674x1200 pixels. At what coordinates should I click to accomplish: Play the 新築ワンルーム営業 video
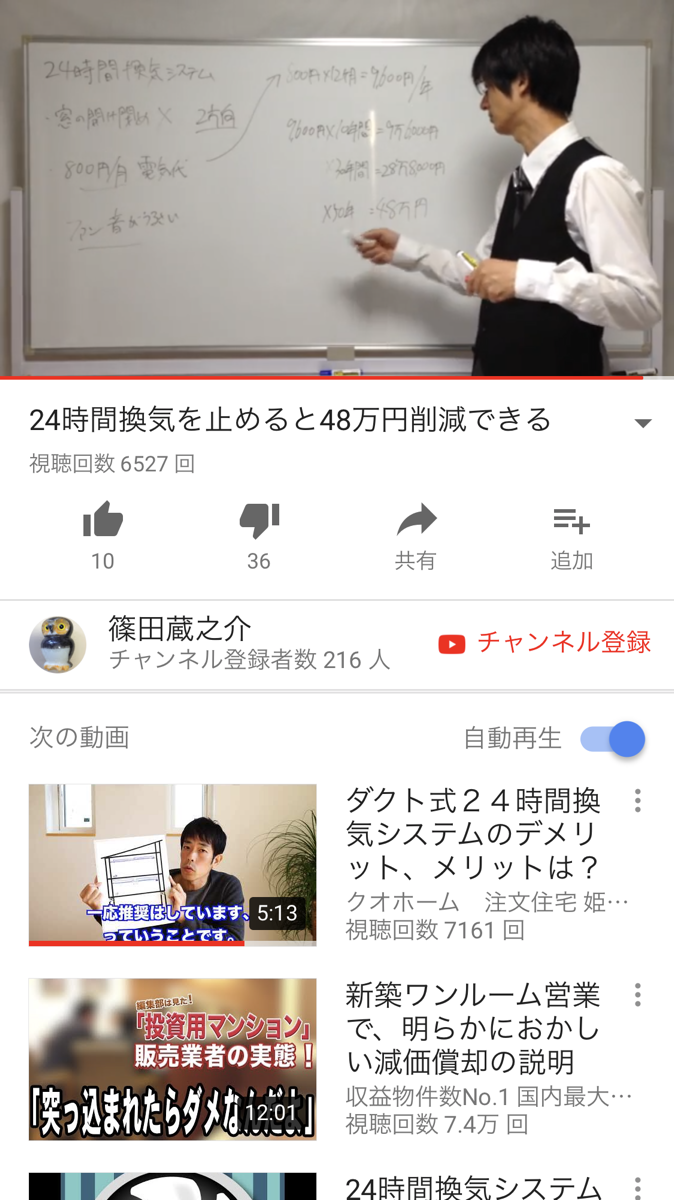(172, 1059)
